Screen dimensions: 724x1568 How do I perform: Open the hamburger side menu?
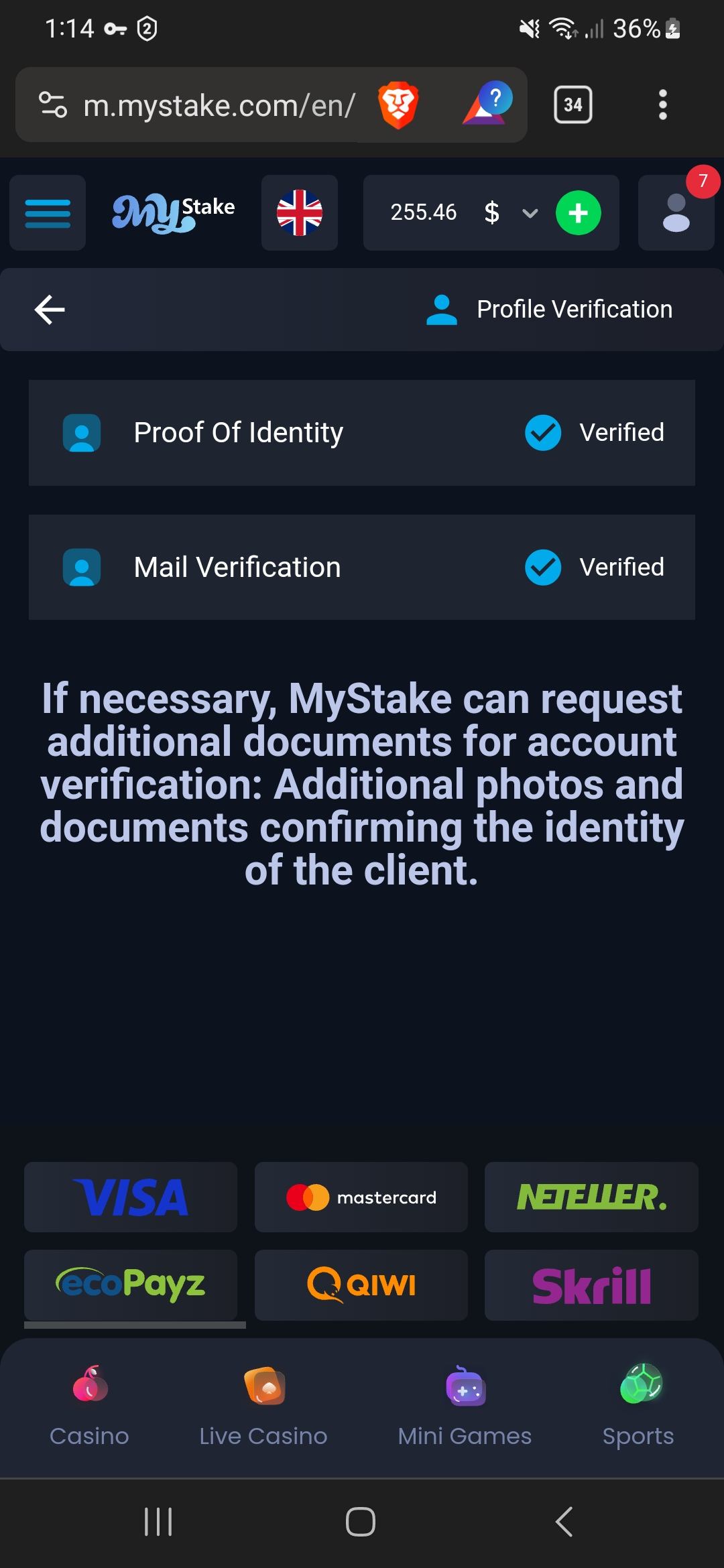48,213
